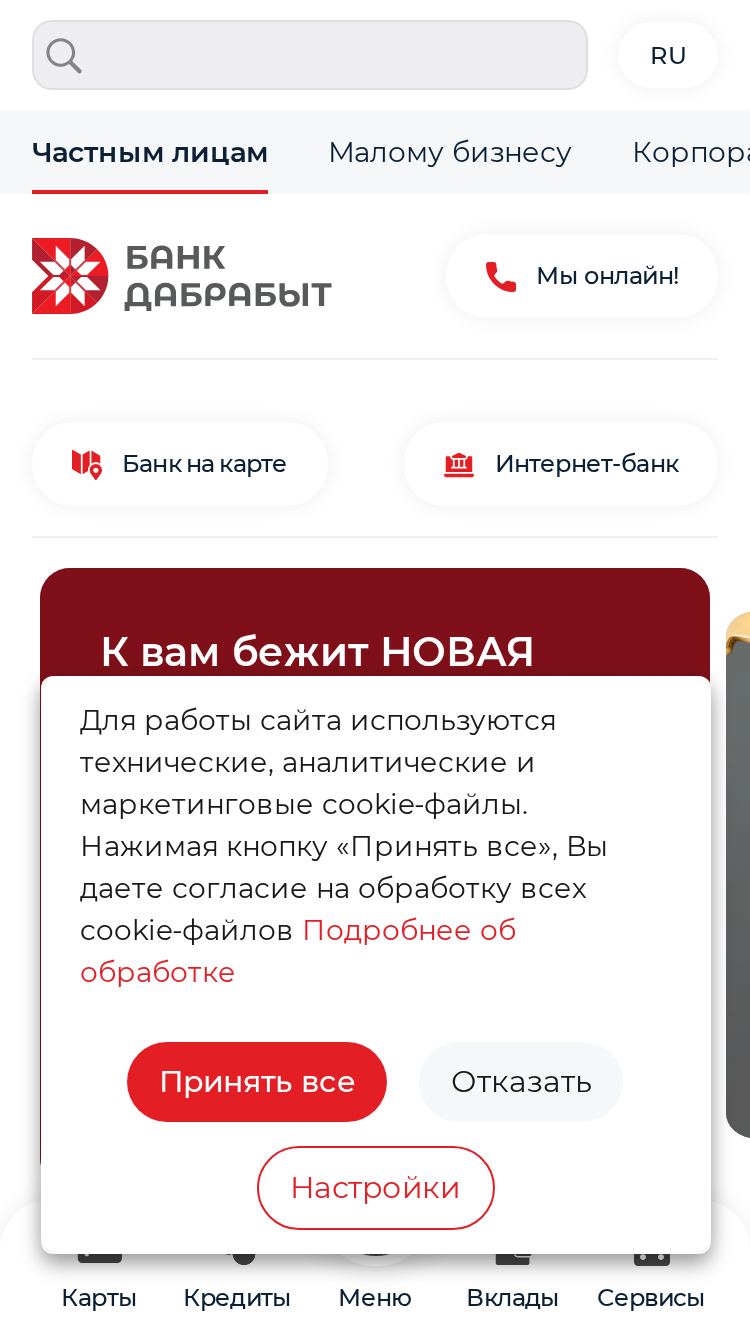The height and width of the screenshot is (1334, 750).
Task: Open Сервисы in the bottom navigation
Action: (x=651, y=1298)
